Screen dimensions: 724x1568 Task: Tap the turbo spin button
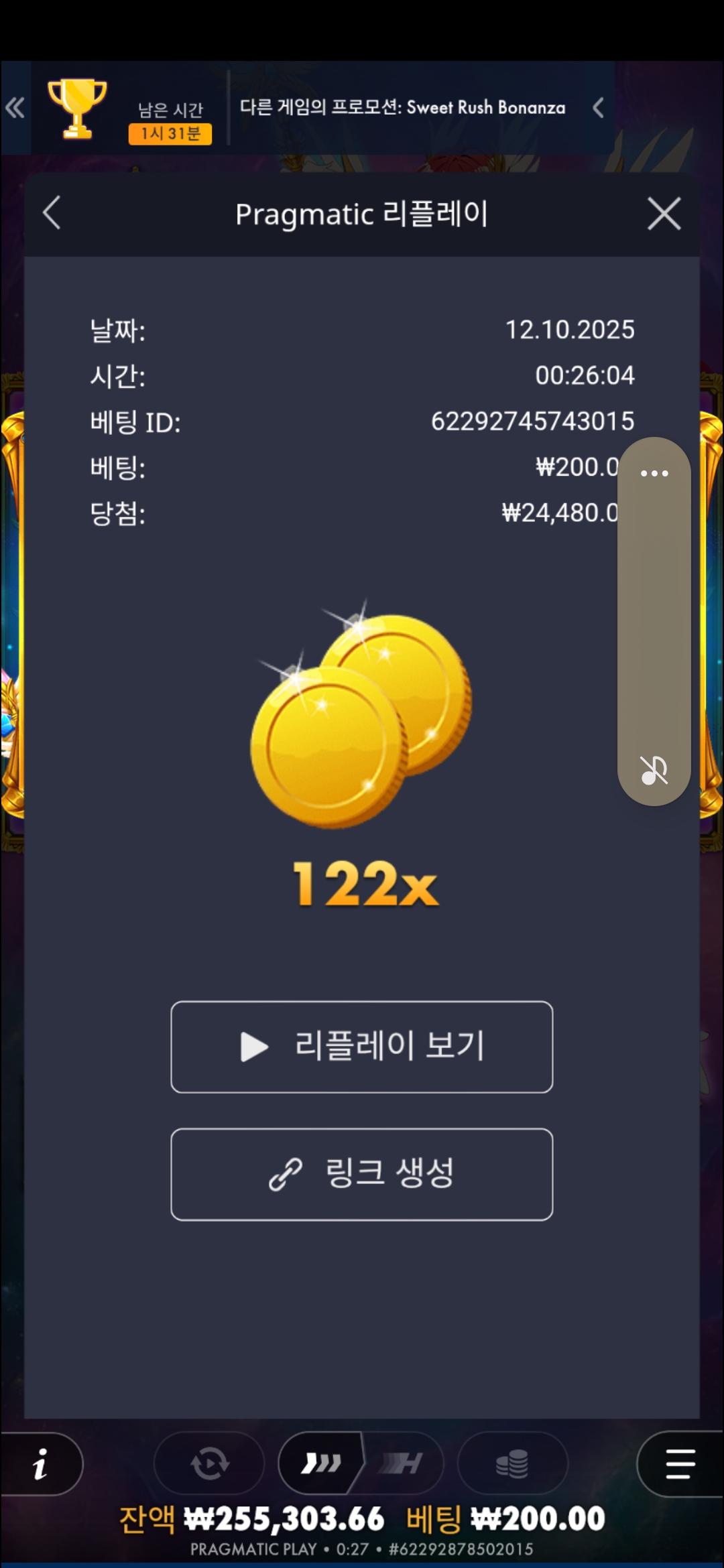pos(402,1463)
